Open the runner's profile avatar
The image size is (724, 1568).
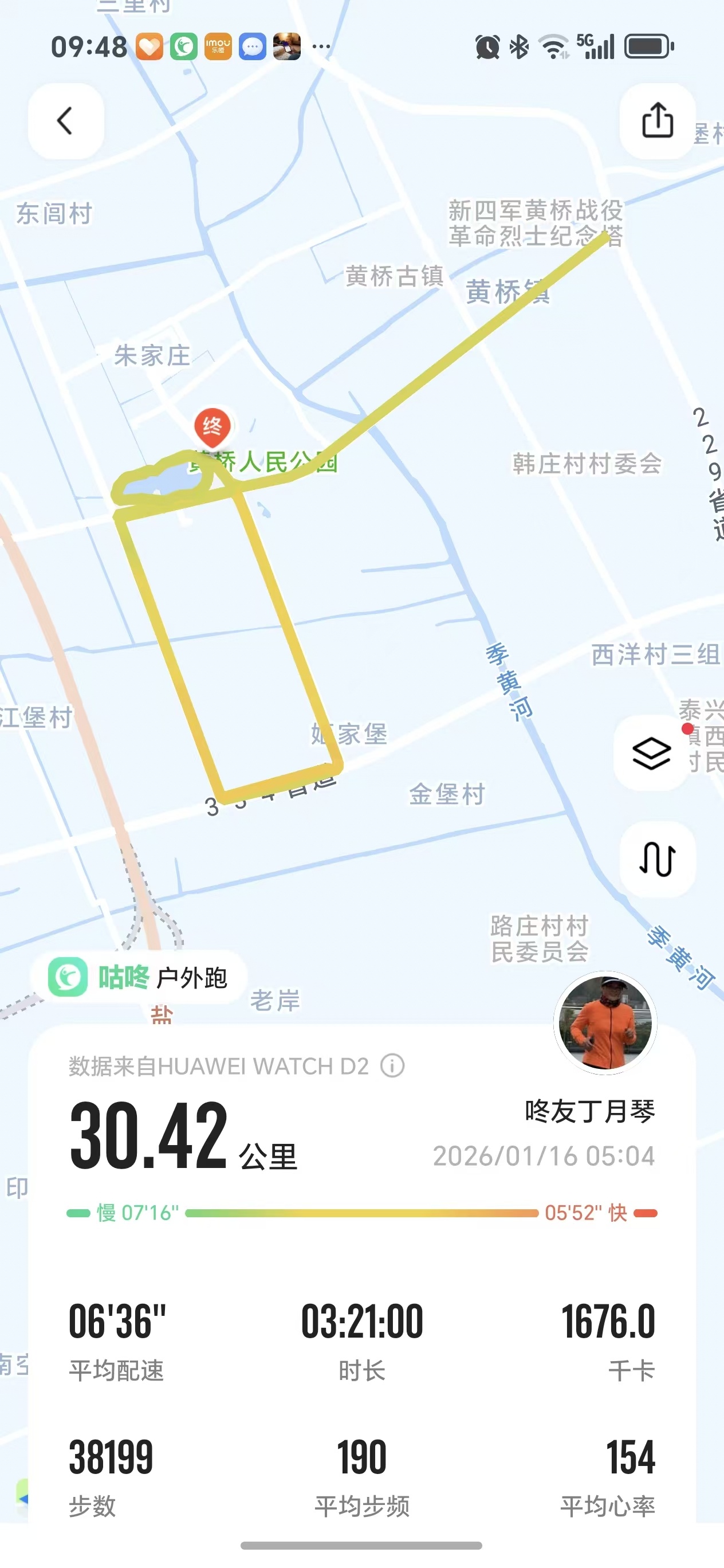coord(605,1022)
